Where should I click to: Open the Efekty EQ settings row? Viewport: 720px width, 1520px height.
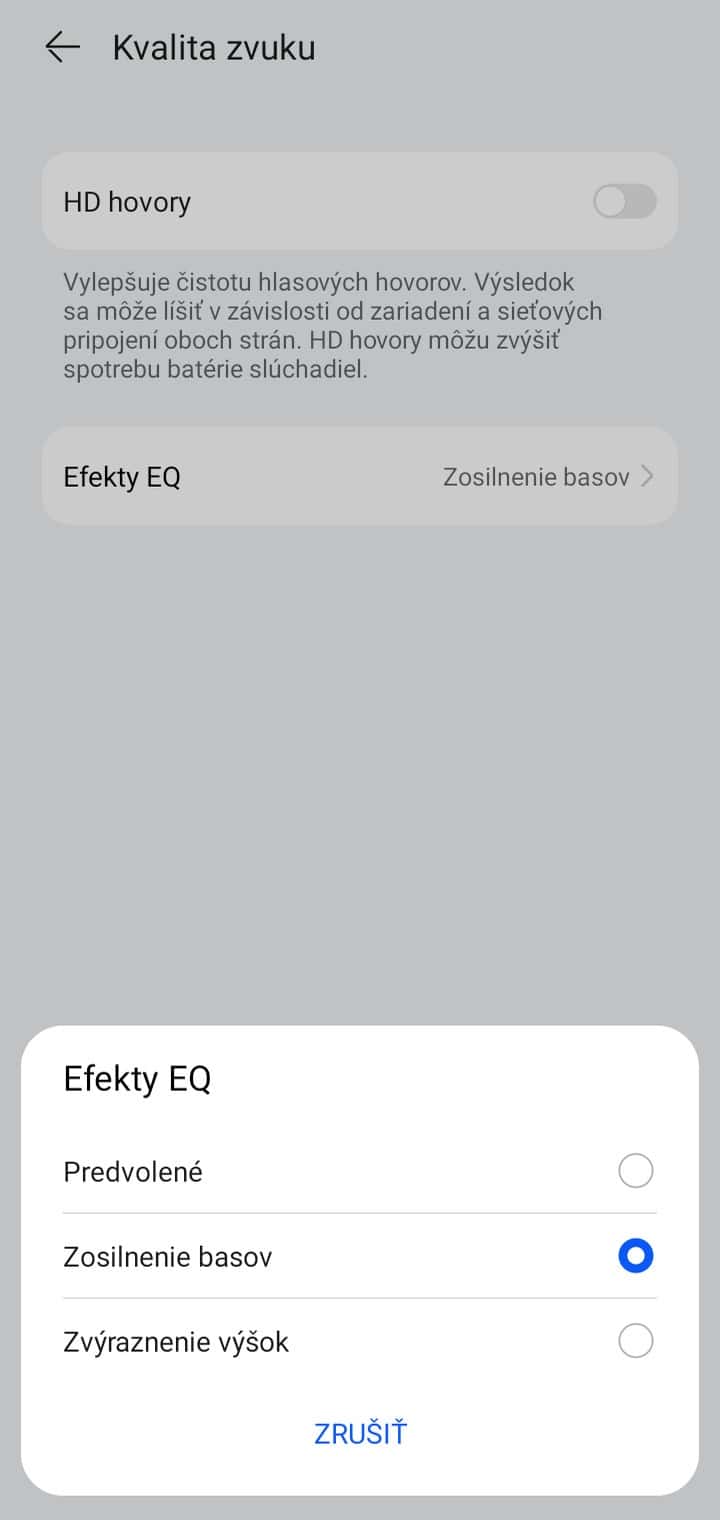360,476
